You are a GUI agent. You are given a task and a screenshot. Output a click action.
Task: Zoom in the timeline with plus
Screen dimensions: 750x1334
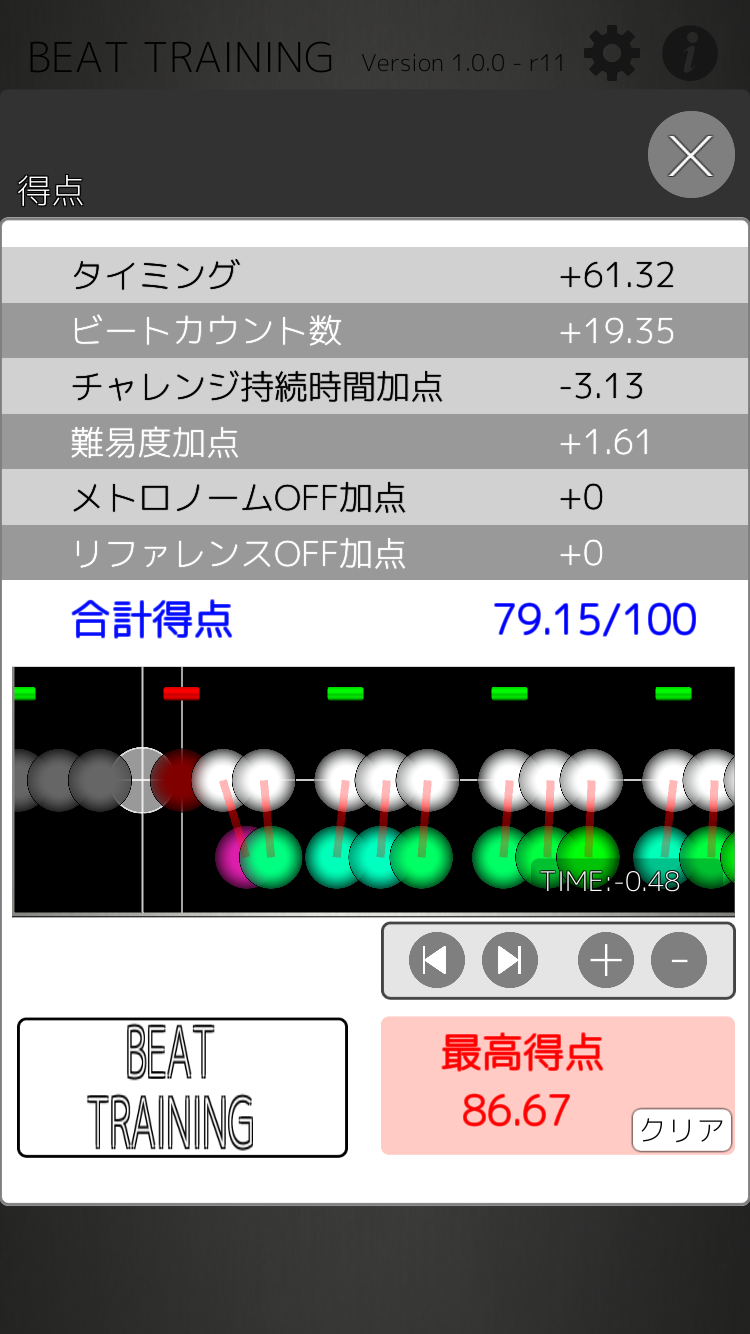click(x=606, y=961)
